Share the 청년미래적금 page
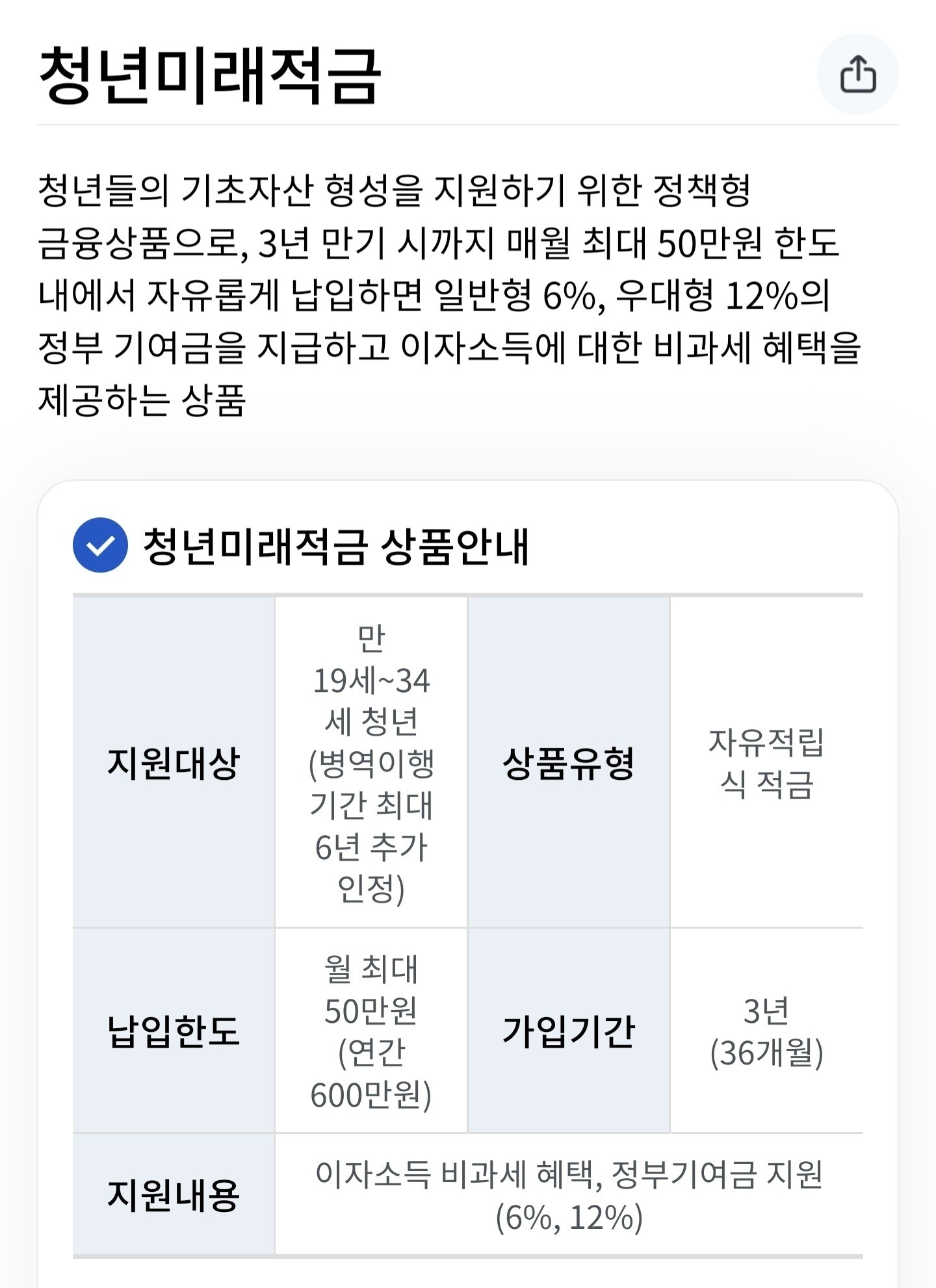Viewport: 936px width, 1288px height. click(858, 74)
